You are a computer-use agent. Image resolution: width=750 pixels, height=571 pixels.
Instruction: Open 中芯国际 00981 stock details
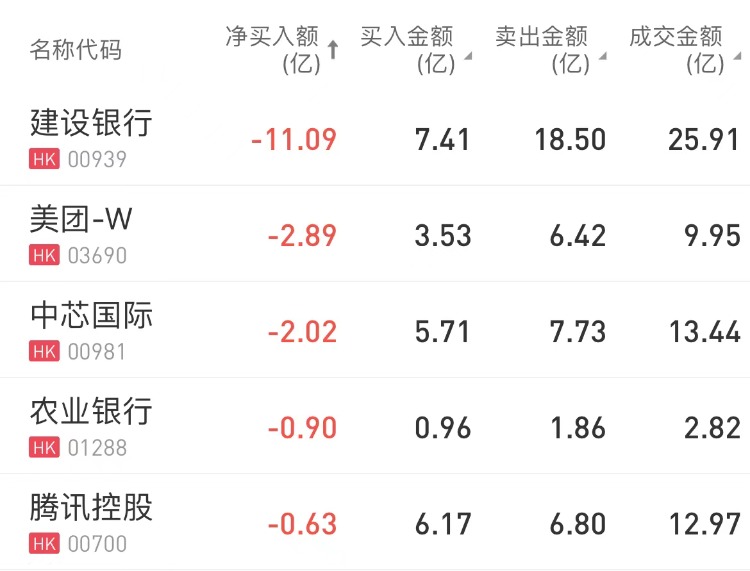pos(91,330)
